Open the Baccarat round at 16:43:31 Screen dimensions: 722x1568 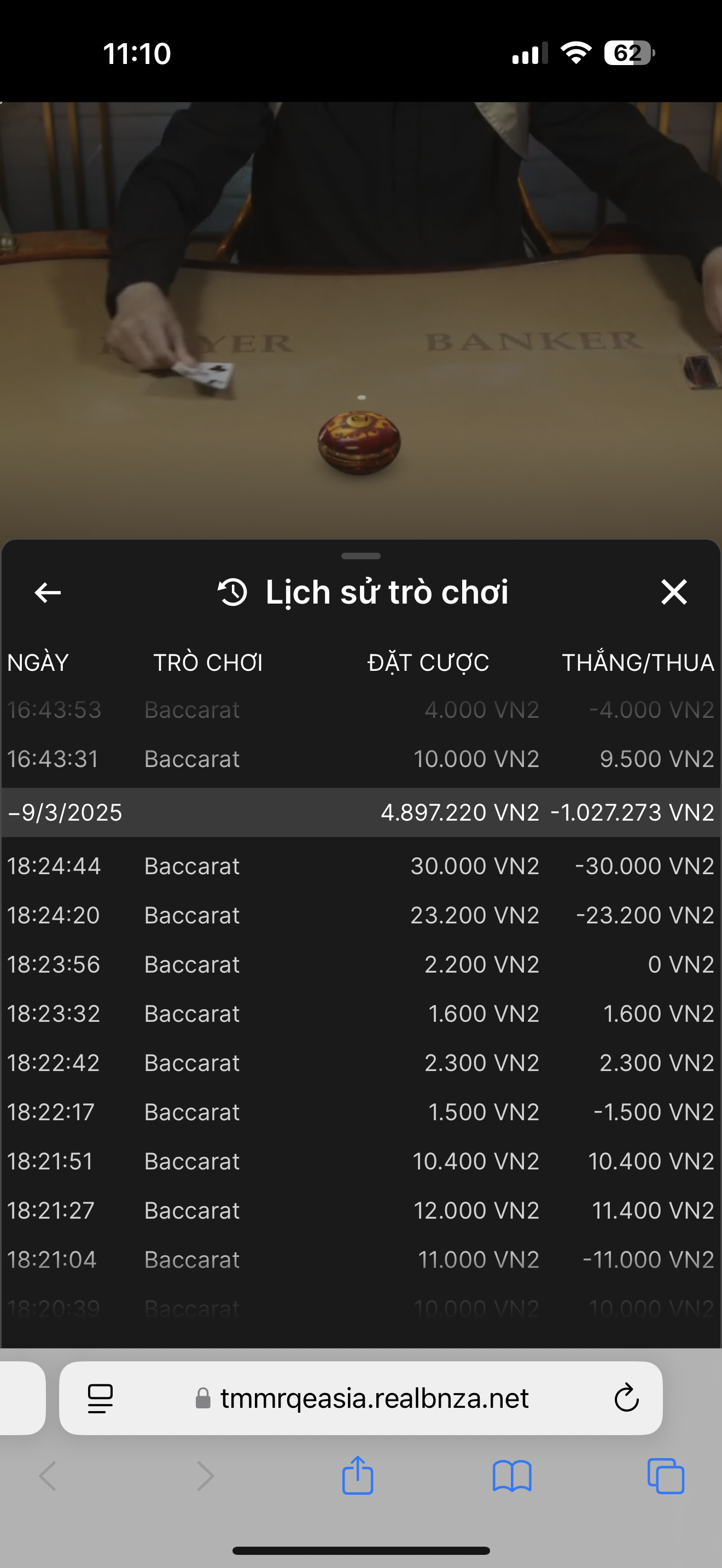[360, 759]
